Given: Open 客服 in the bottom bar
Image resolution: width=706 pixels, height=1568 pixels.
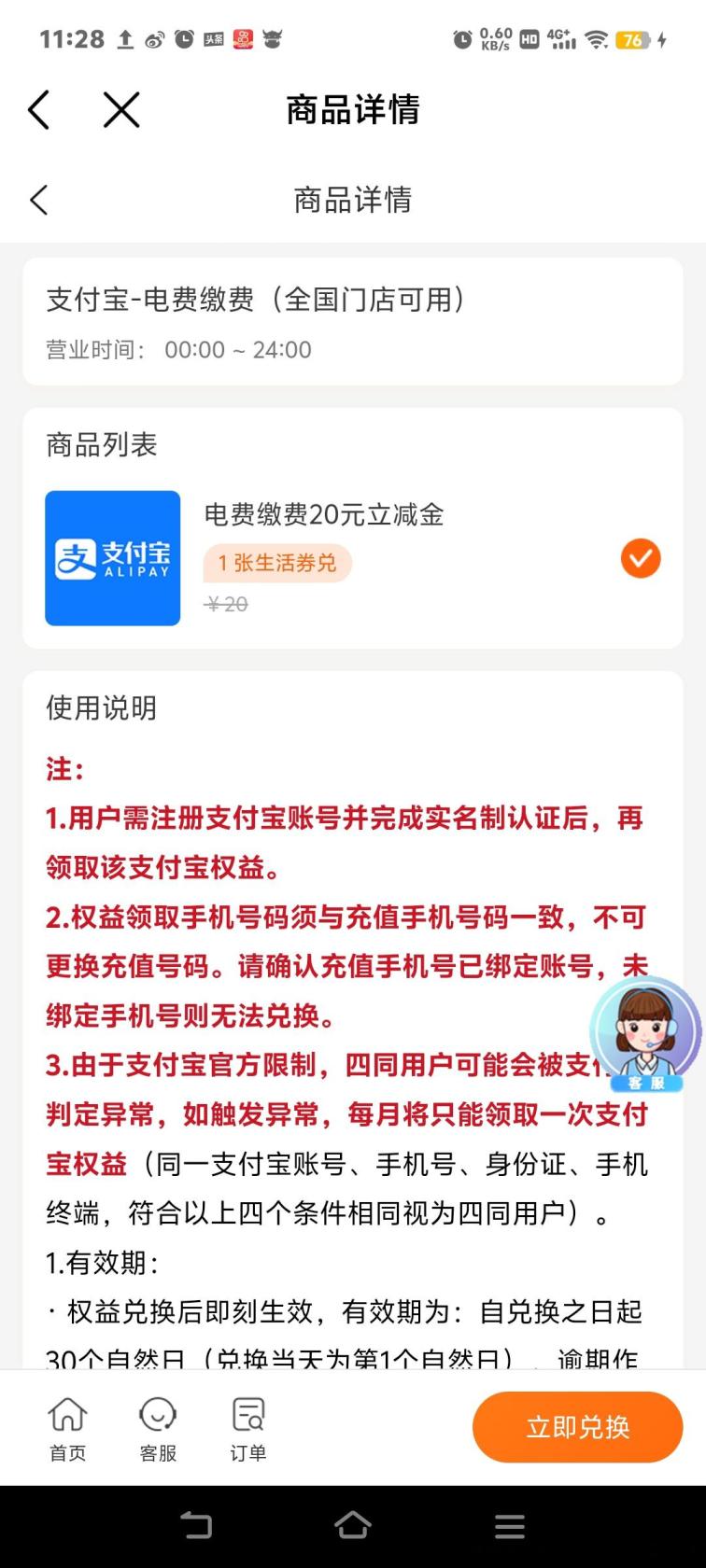Looking at the screenshot, I should click(158, 1428).
